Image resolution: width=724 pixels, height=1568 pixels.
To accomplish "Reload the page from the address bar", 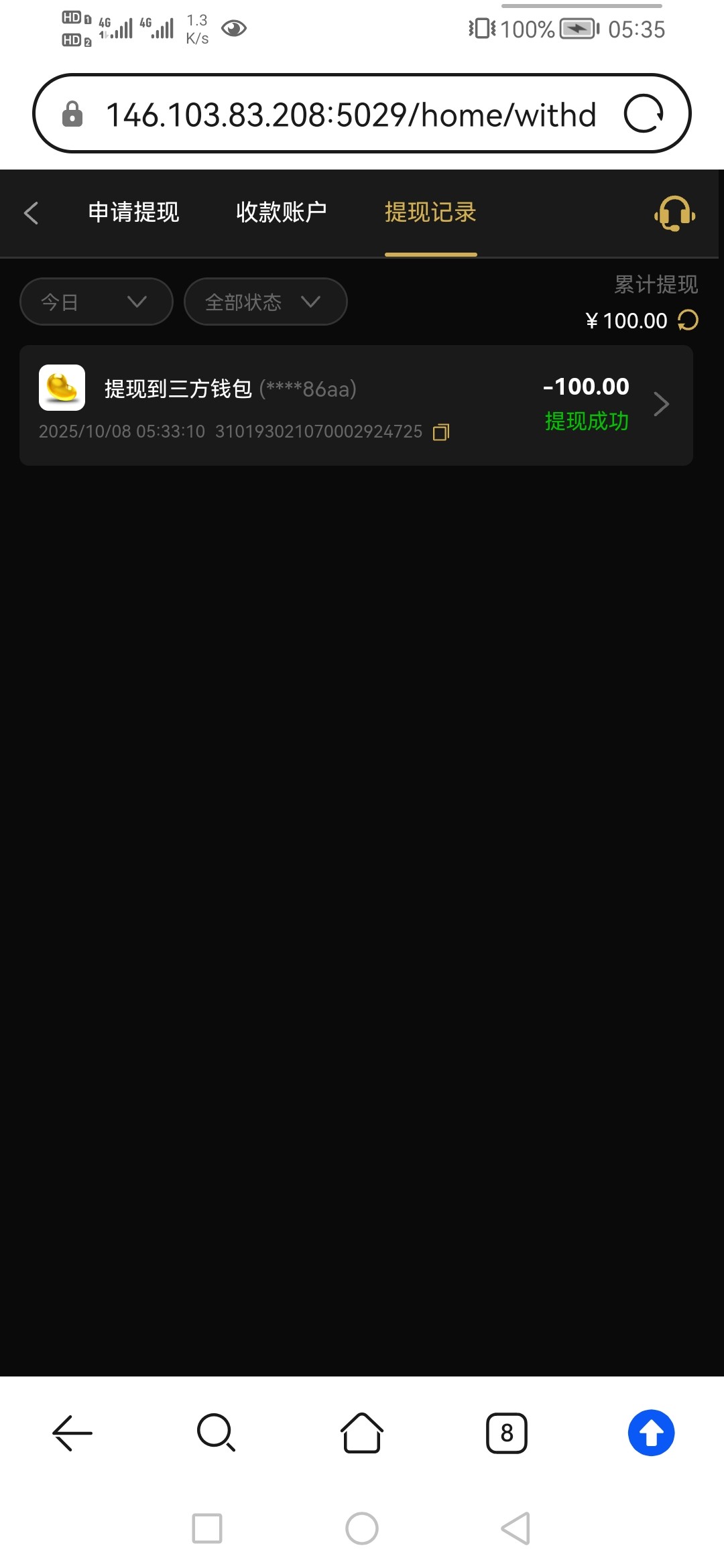I will (x=644, y=114).
